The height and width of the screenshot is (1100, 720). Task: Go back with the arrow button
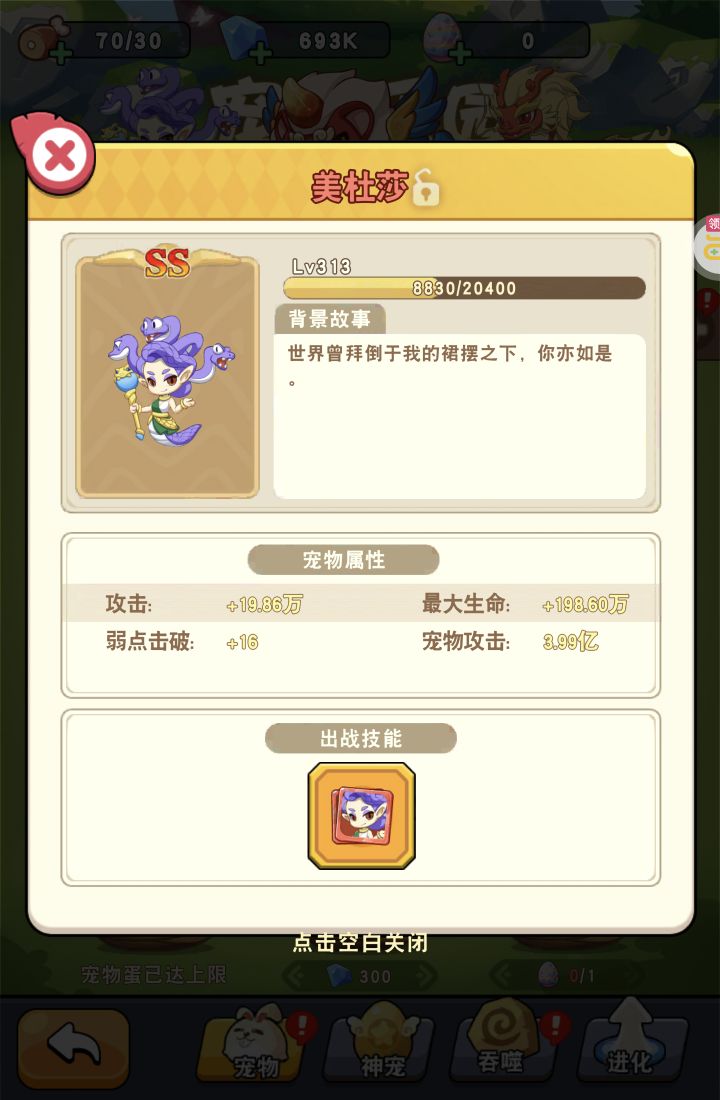coord(74,1048)
